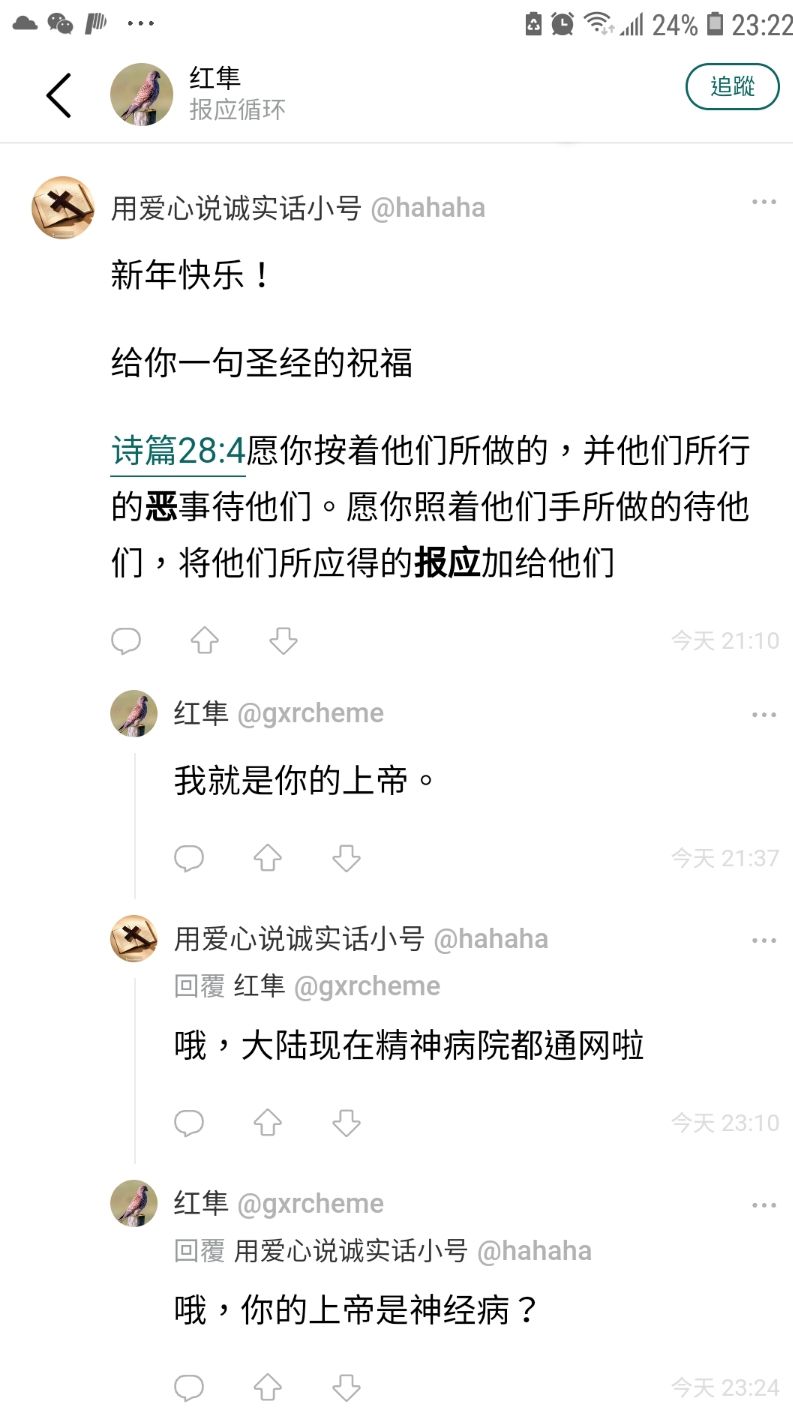This screenshot has height=1427, width=793.
Task: Upvote the 精神病院都通网啦 comment
Action: pyautogui.click(x=268, y=1123)
